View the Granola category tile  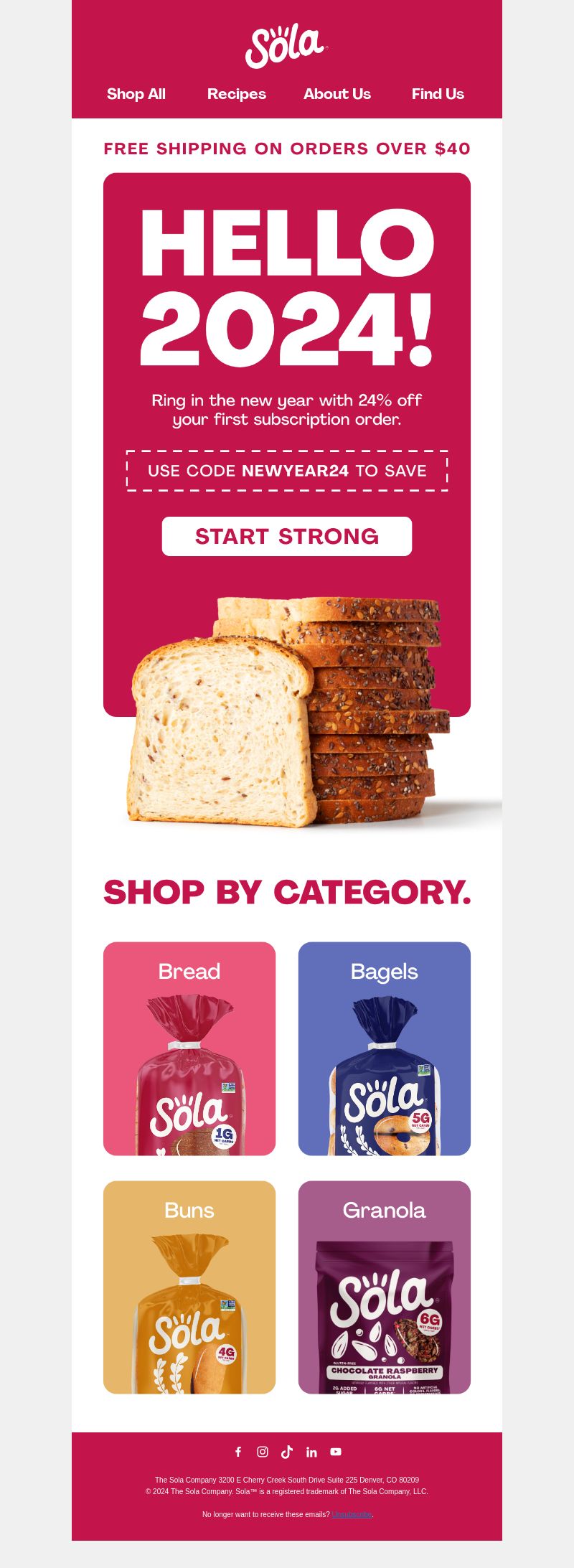(385, 1287)
